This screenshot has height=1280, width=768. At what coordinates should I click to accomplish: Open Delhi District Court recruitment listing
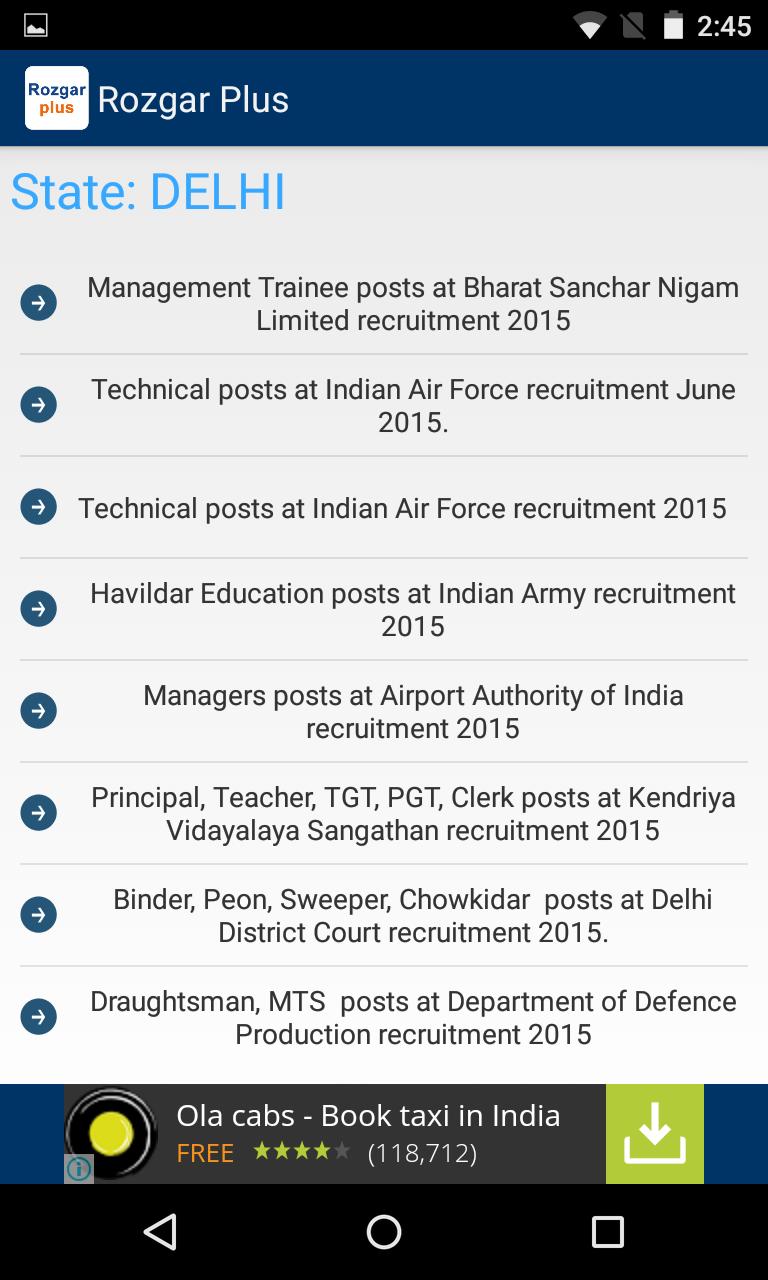pyautogui.click(x=412, y=915)
